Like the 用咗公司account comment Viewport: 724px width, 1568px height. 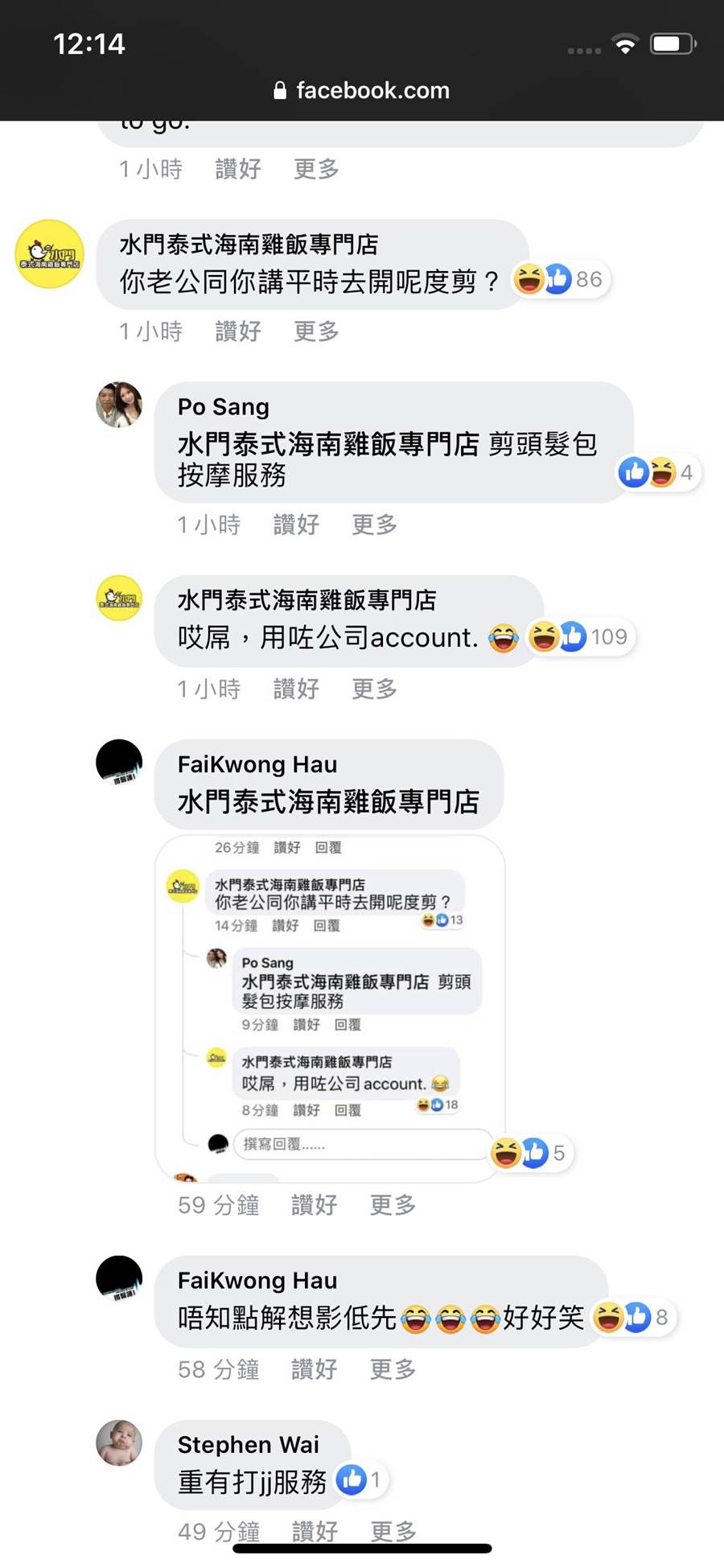coord(295,689)
